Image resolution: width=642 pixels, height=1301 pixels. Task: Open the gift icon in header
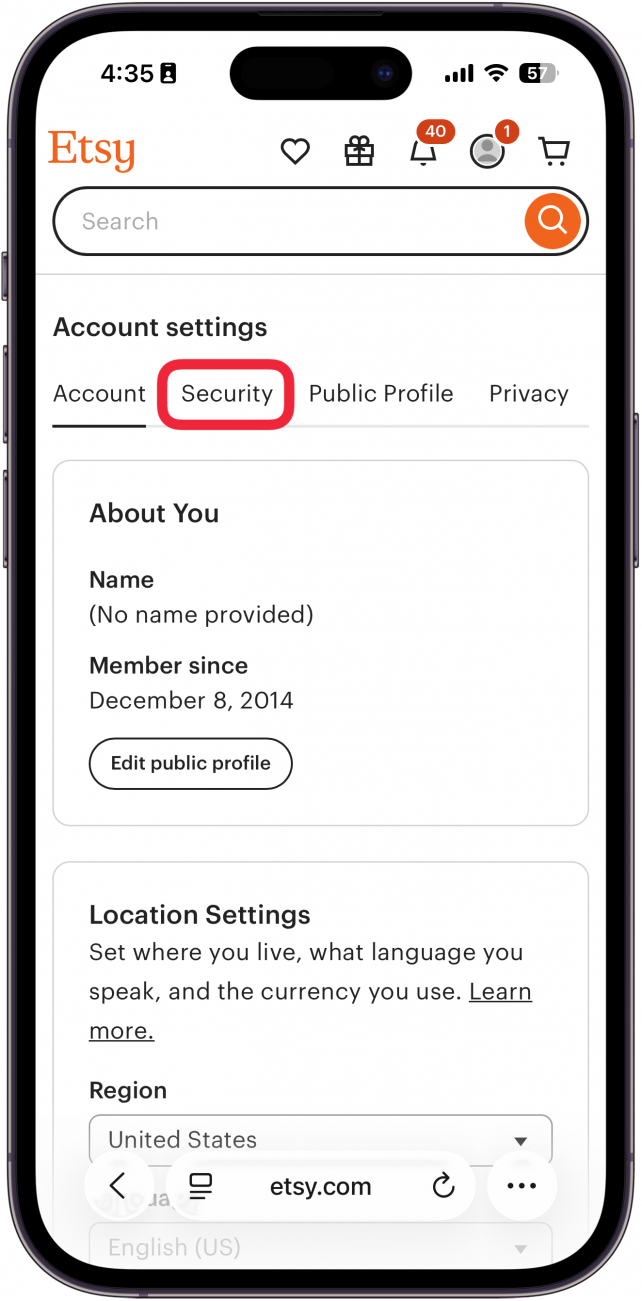pyautogui.click(x=359, y=152)
